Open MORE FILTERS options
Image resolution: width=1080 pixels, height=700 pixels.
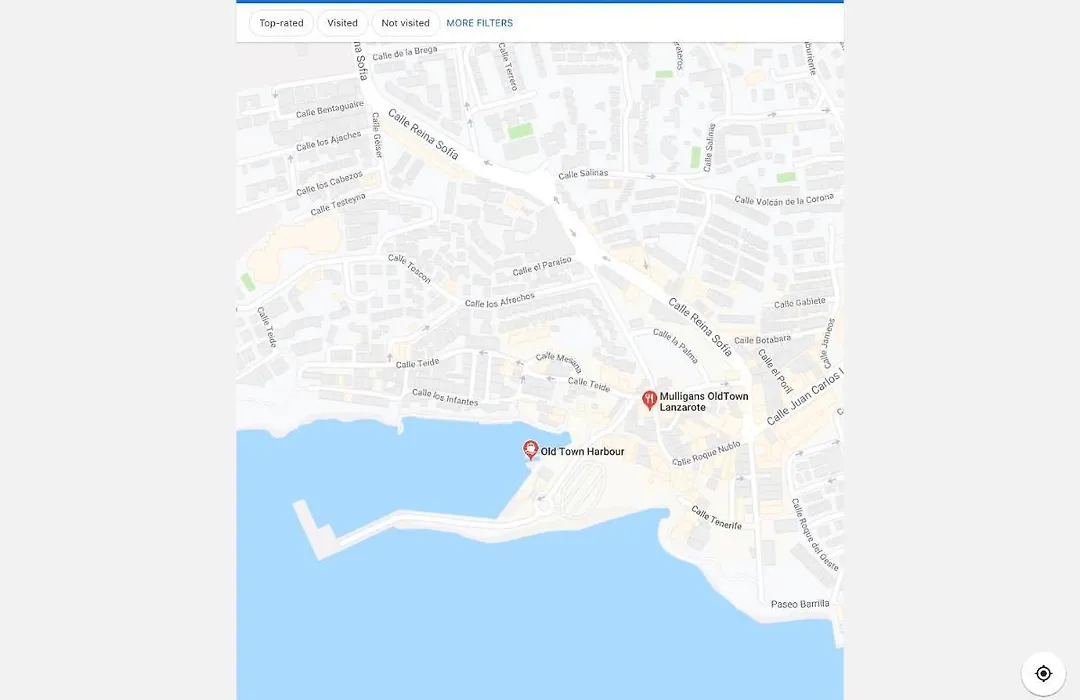coord(479,23)
